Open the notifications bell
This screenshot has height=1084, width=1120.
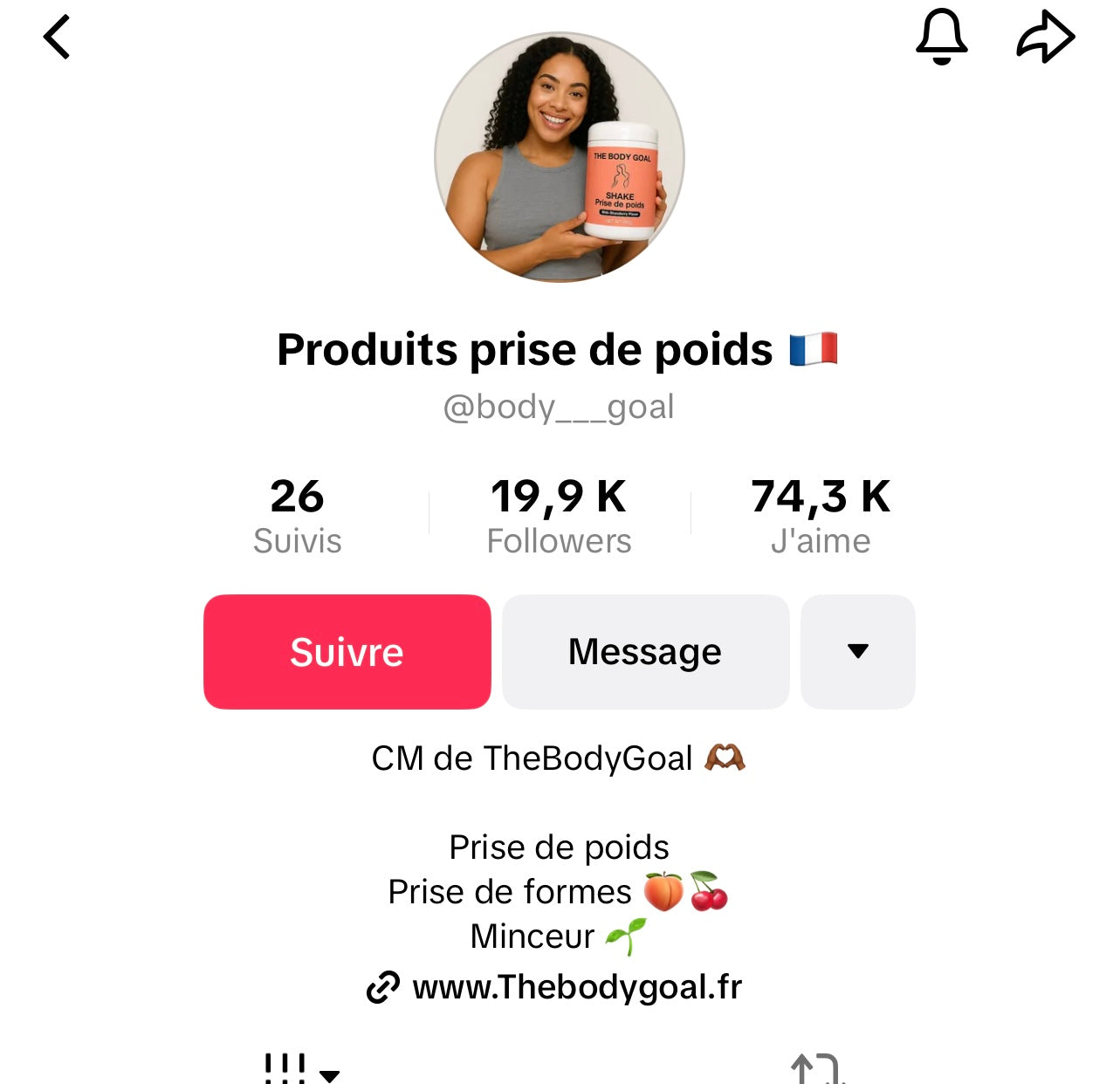pos(941,38)
